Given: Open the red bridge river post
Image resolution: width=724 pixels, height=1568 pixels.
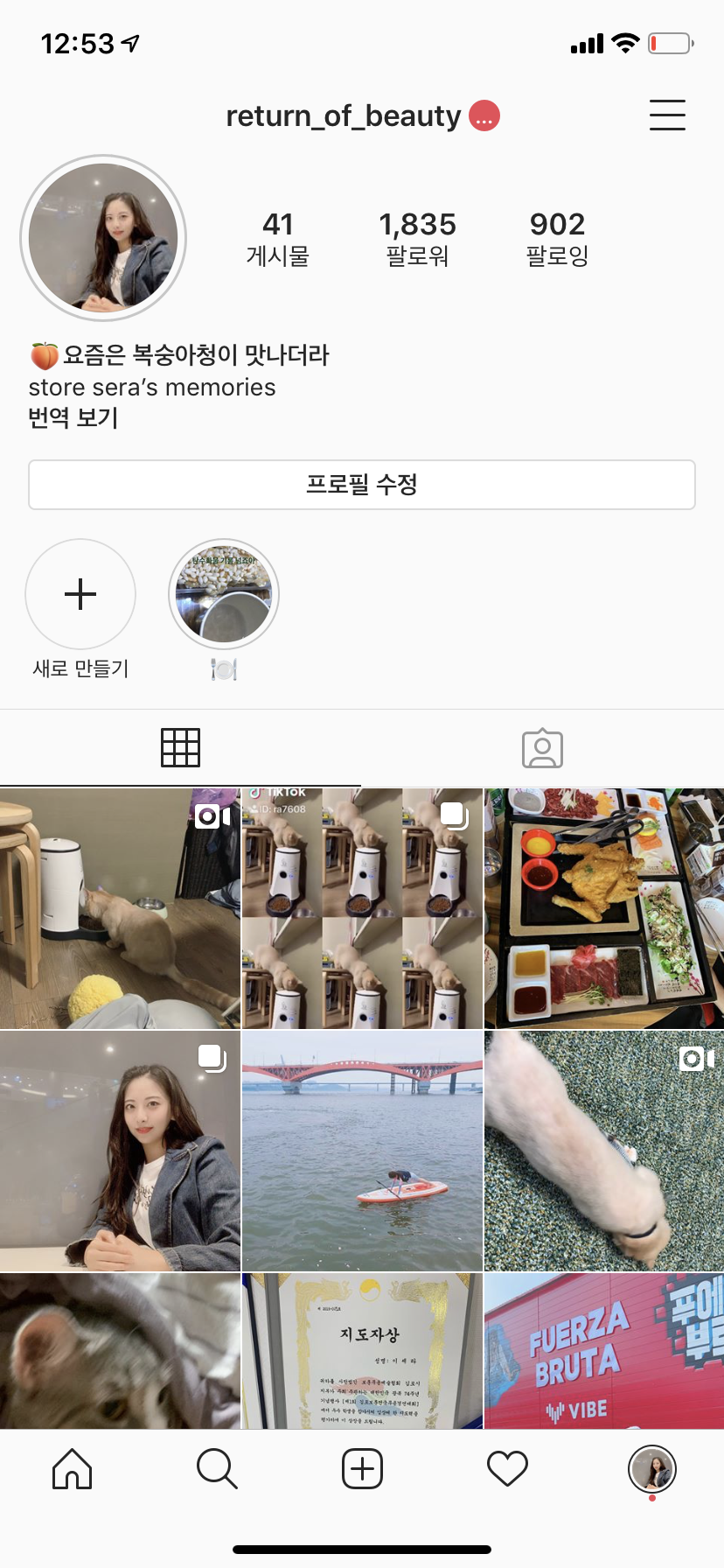Looking at the screenshot, I should [362, 1151].
